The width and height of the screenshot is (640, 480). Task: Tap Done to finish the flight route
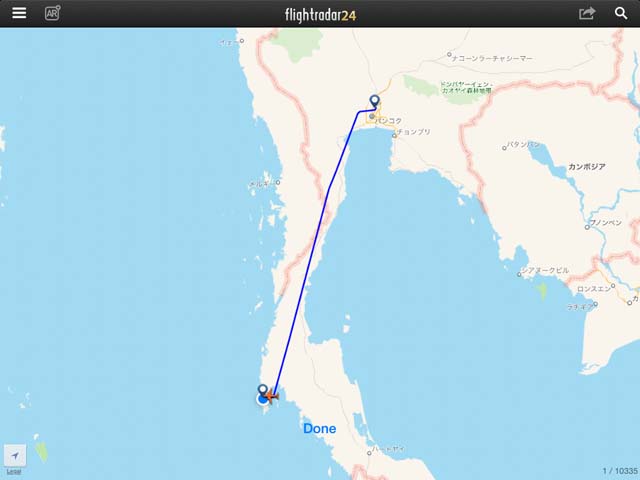(x=320, y=428)
